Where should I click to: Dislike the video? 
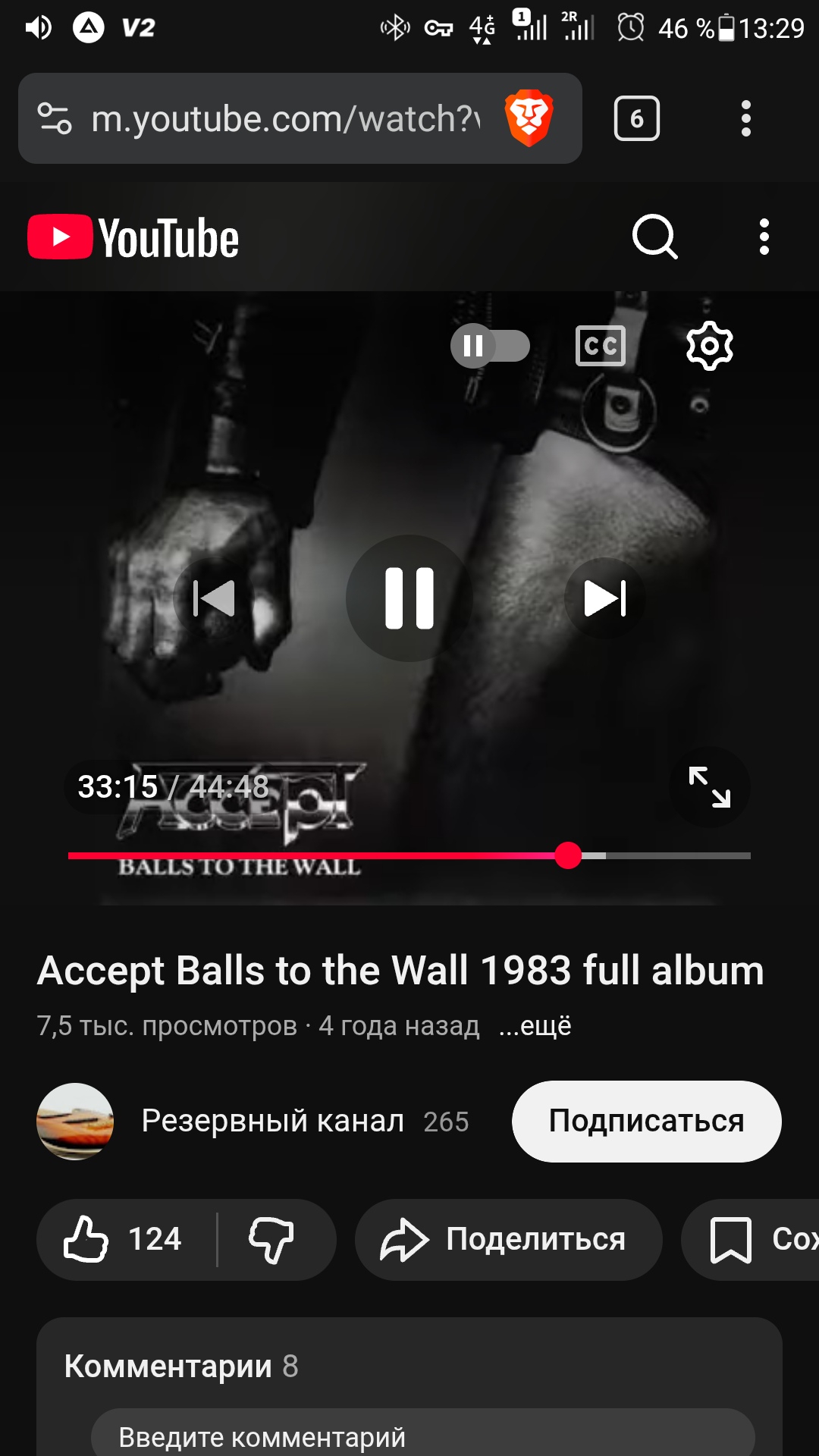coord(271,1239)
